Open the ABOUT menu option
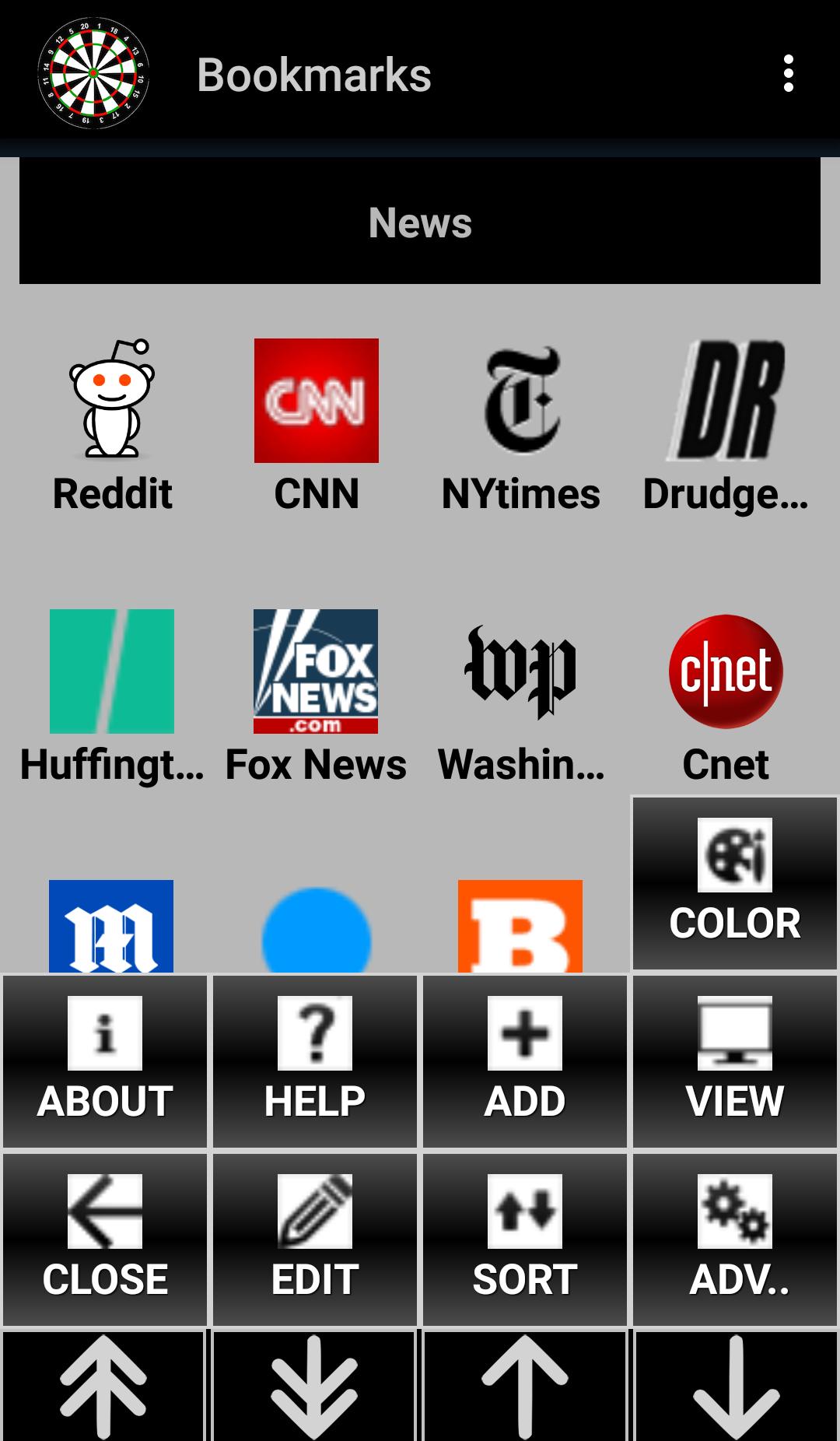 point(105,1061)
